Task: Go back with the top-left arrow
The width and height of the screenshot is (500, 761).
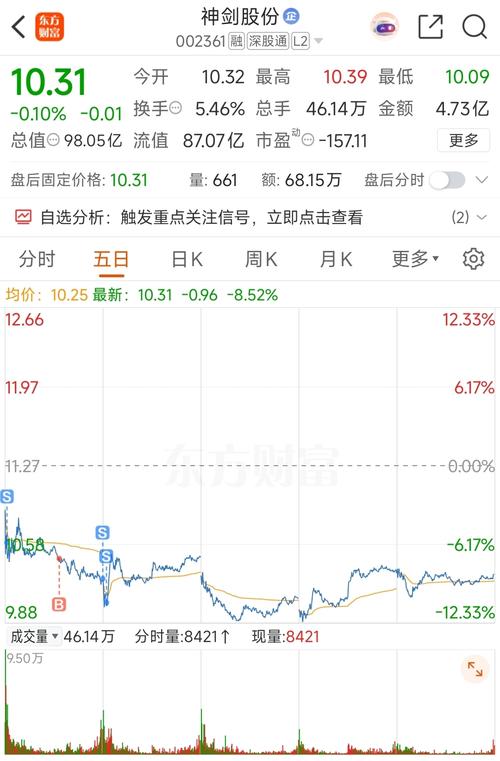Action: [x=18, y=27]
